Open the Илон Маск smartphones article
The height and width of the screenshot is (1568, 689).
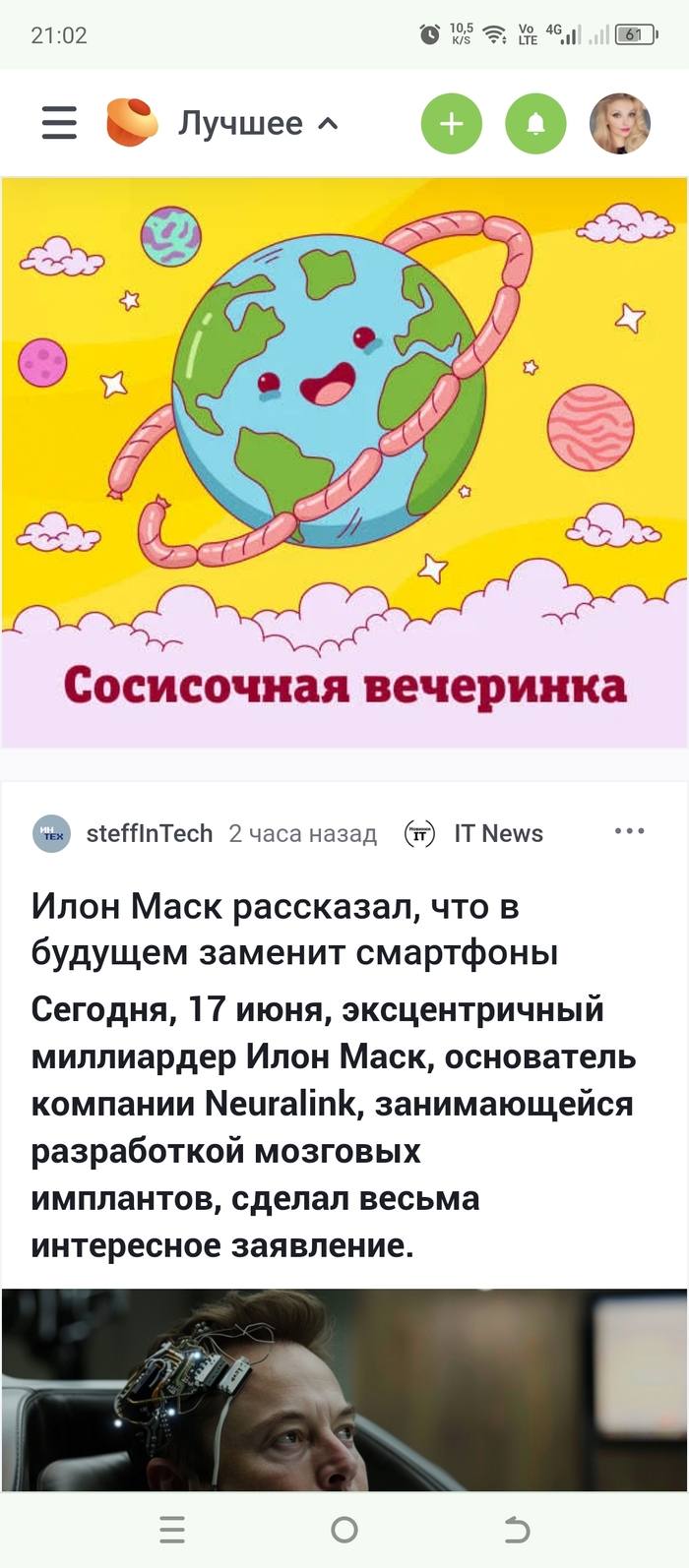tap(295, 929)
